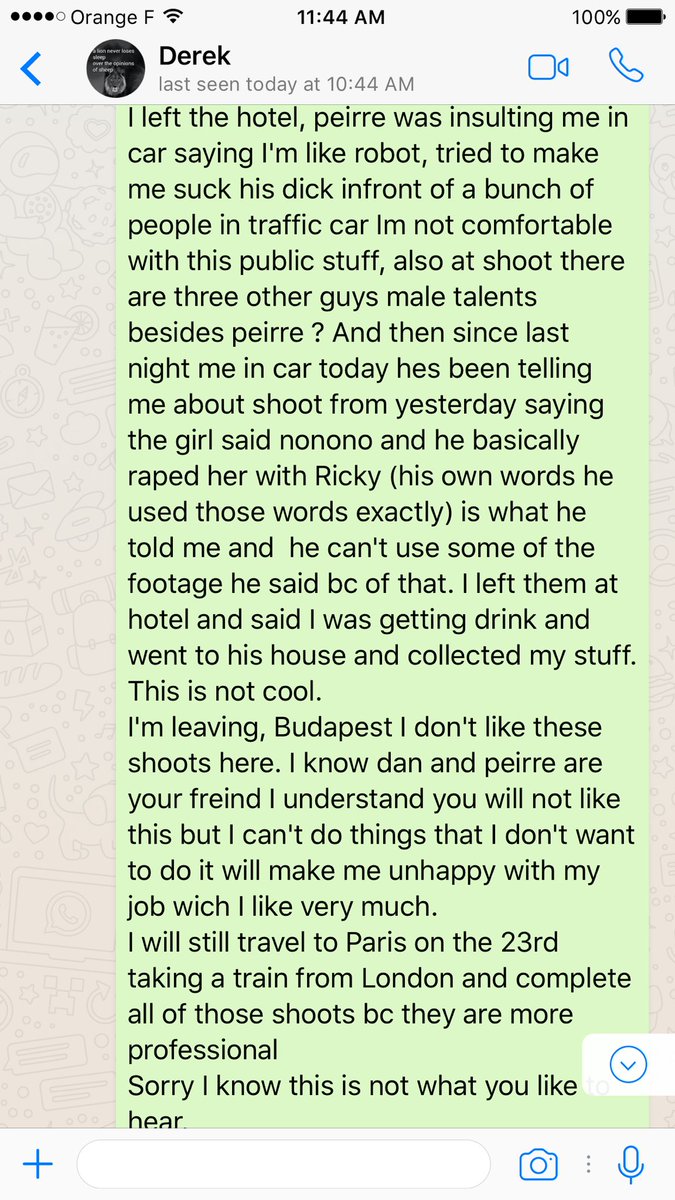The width and height of the screenshot is (675, 1200).
Task: View Derek's profile picture
Action: coord(117,69)
